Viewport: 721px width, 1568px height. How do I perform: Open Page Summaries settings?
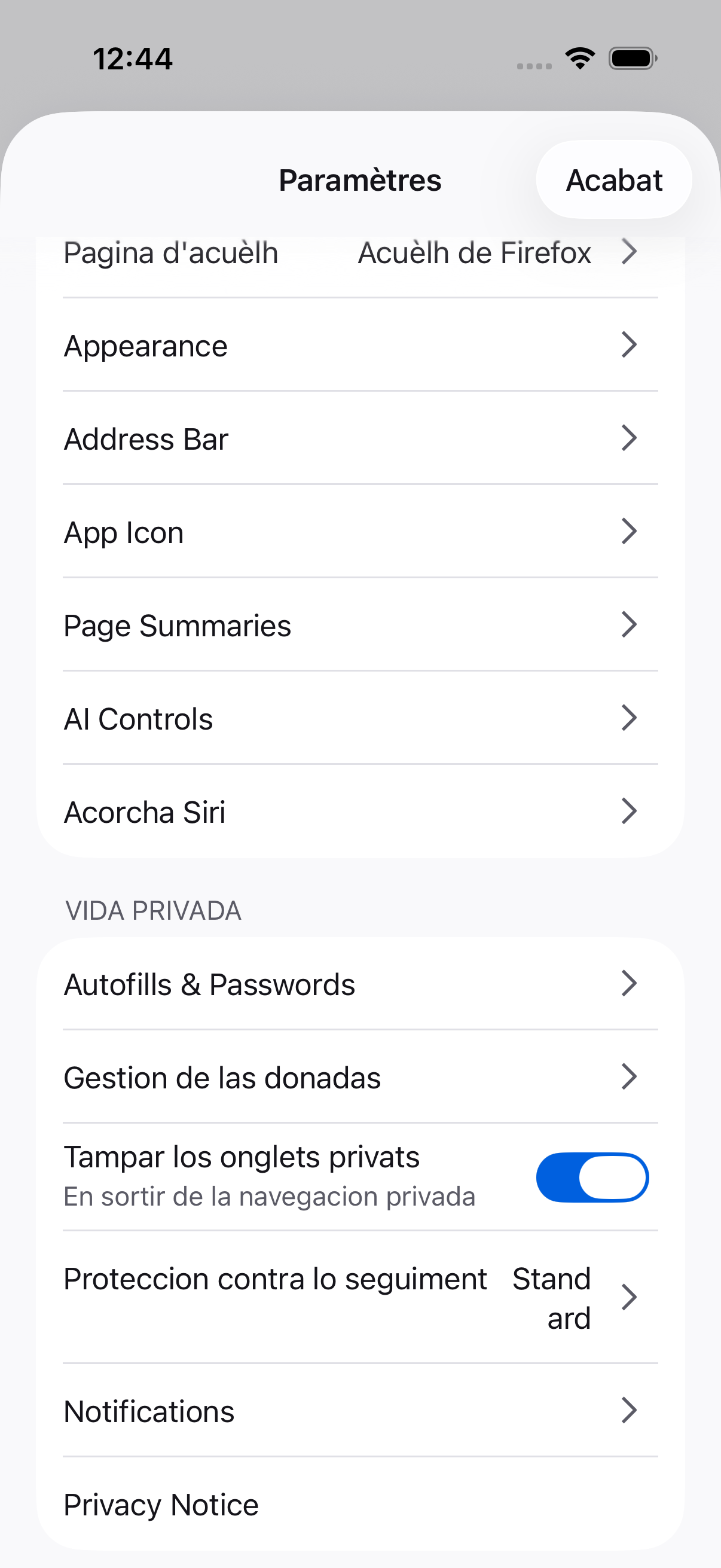pos(360,625)
